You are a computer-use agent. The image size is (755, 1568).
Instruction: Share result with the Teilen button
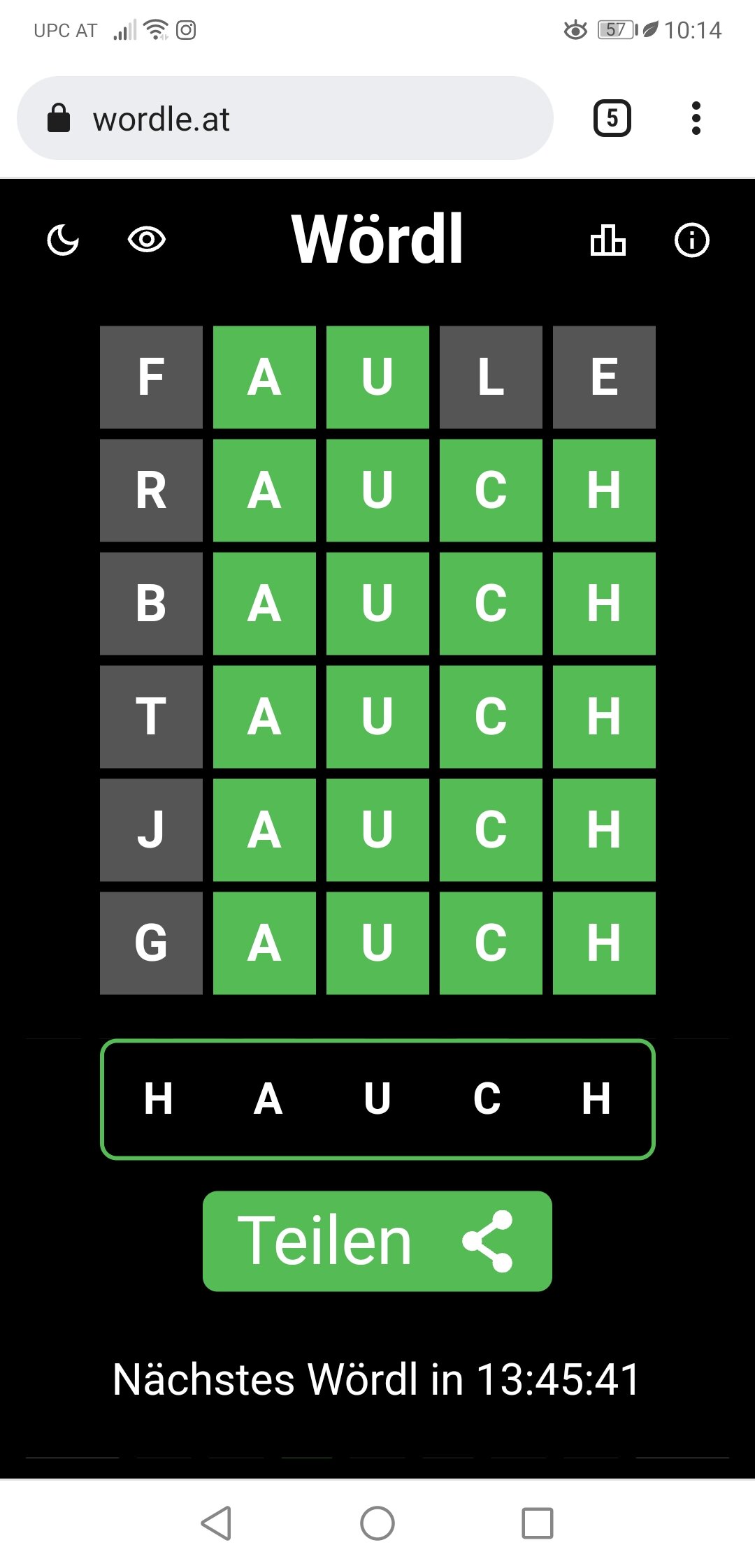[377, 1241]
